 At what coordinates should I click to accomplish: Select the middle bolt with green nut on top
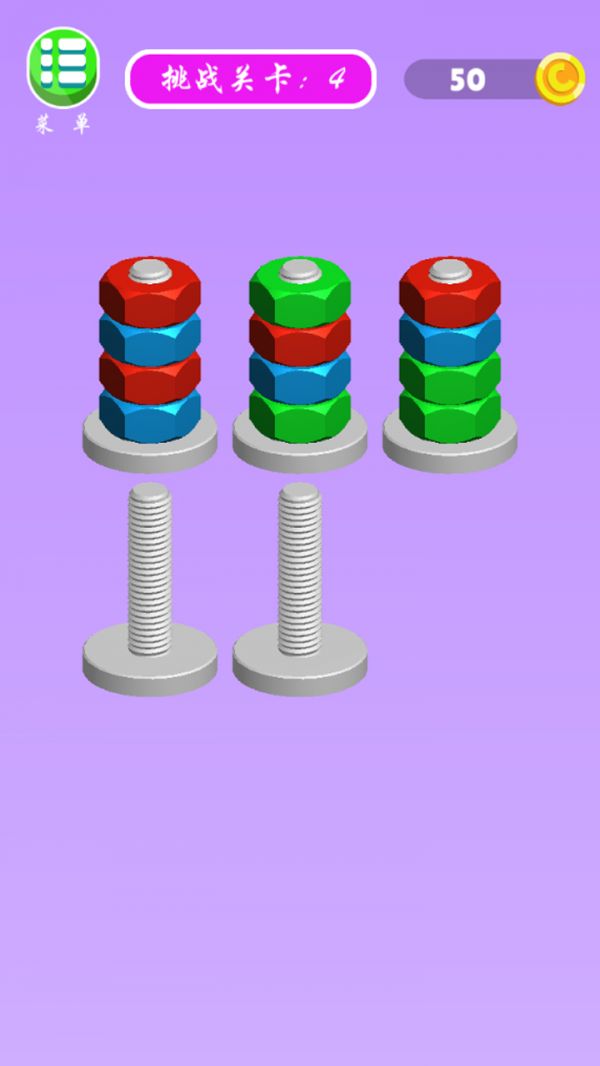(x=300, y=350)
